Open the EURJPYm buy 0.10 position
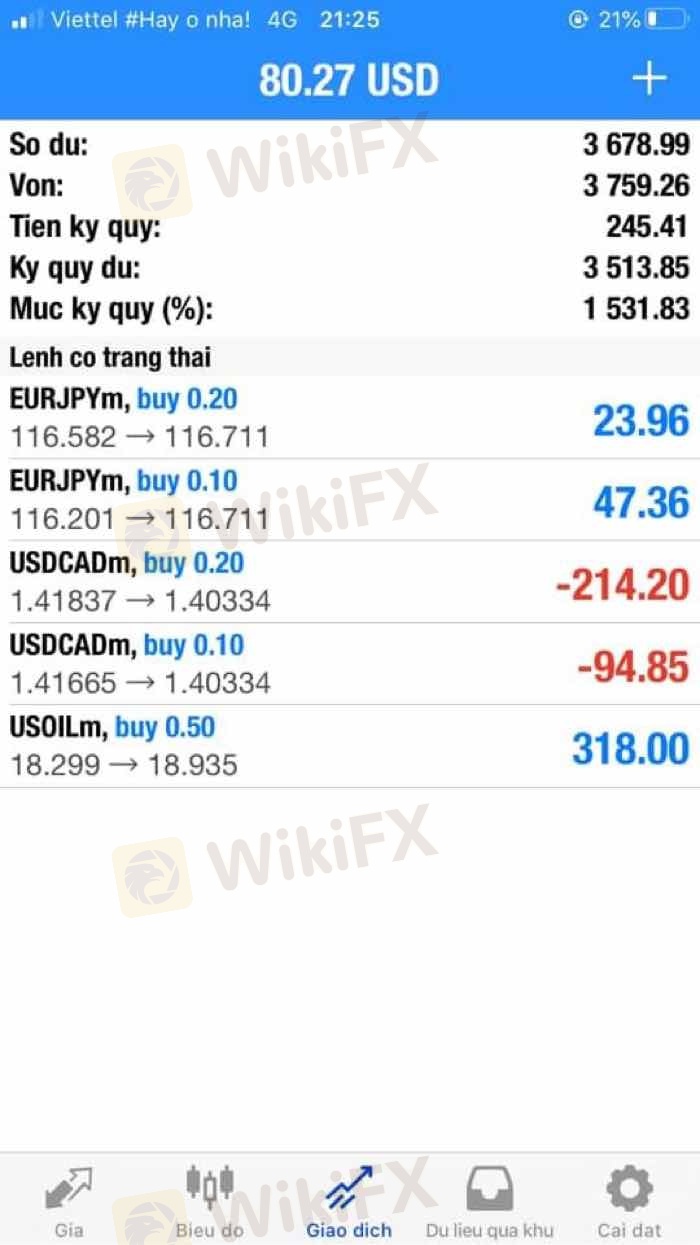This screenshot has height=1245, width=700. click(350, 500)
